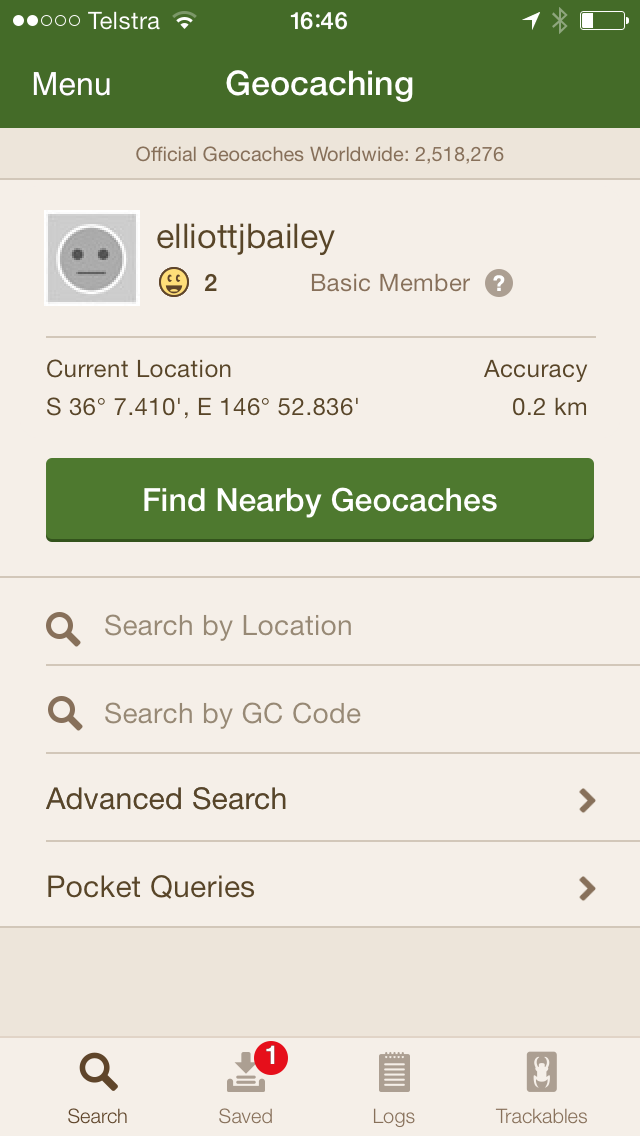This screenshot has height=1136, width=640.
Task: Switch to the Saved tab
Action: tap(246, 1087)
